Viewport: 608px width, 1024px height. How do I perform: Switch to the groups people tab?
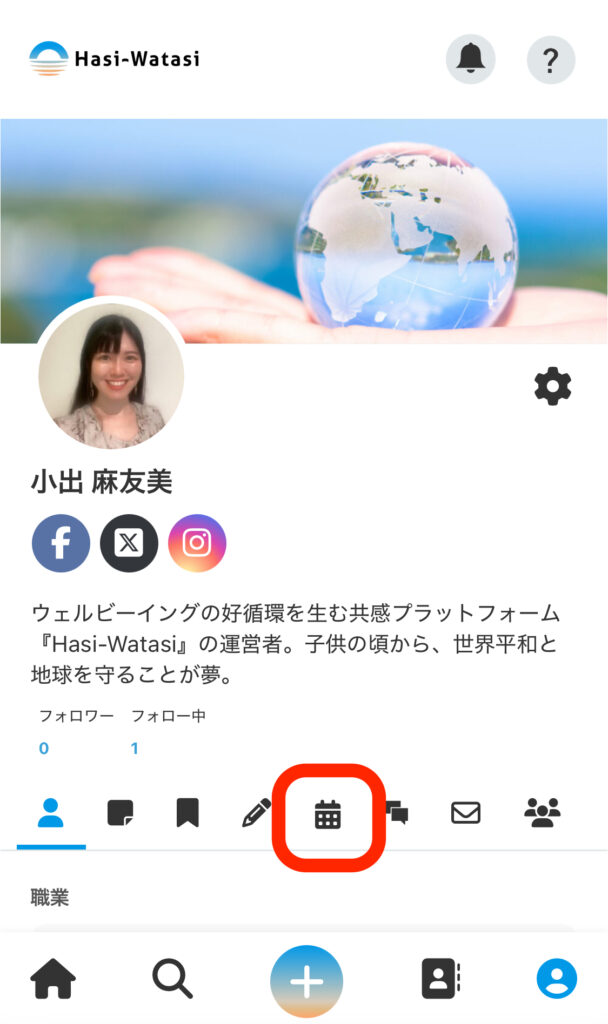tap(542, 813)
